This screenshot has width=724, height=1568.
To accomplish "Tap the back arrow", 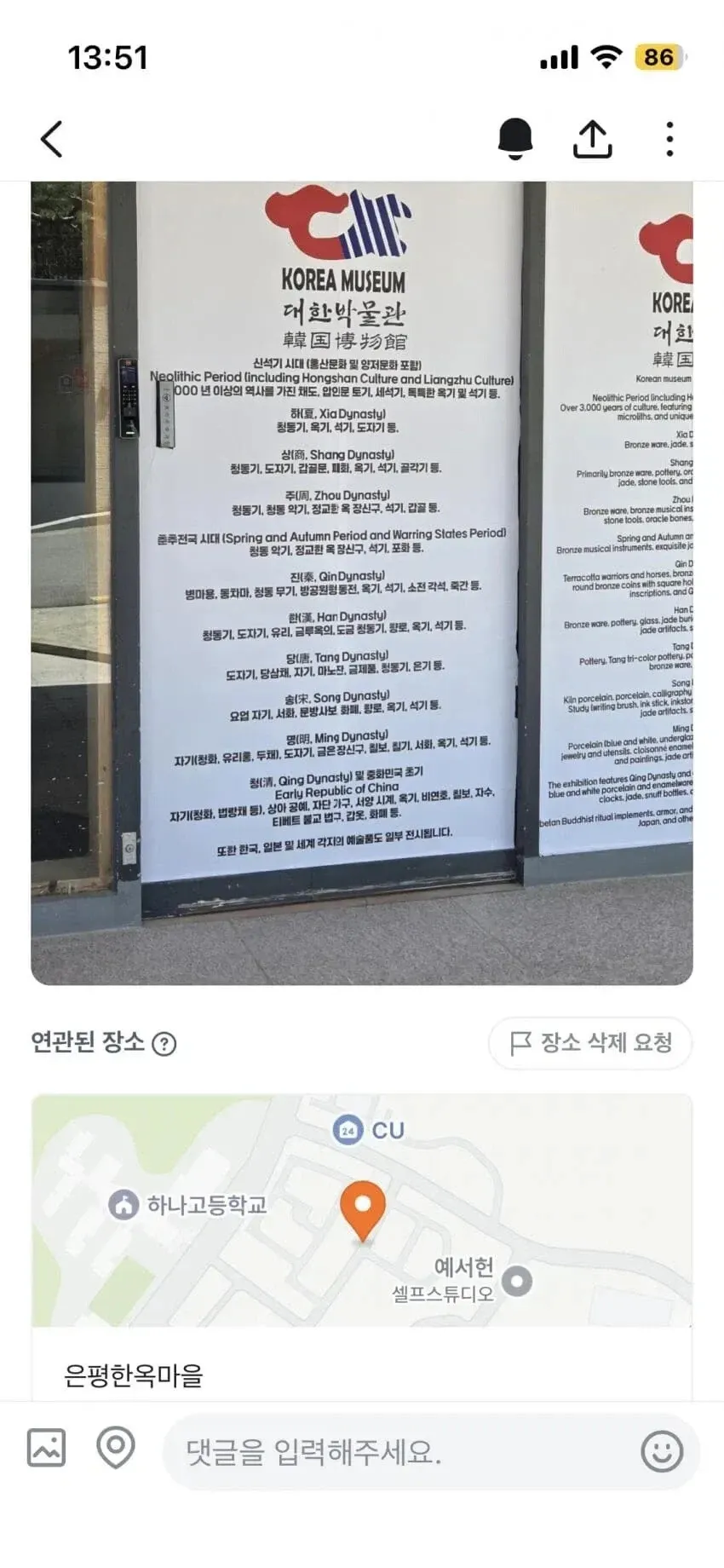I will [52, 137].
